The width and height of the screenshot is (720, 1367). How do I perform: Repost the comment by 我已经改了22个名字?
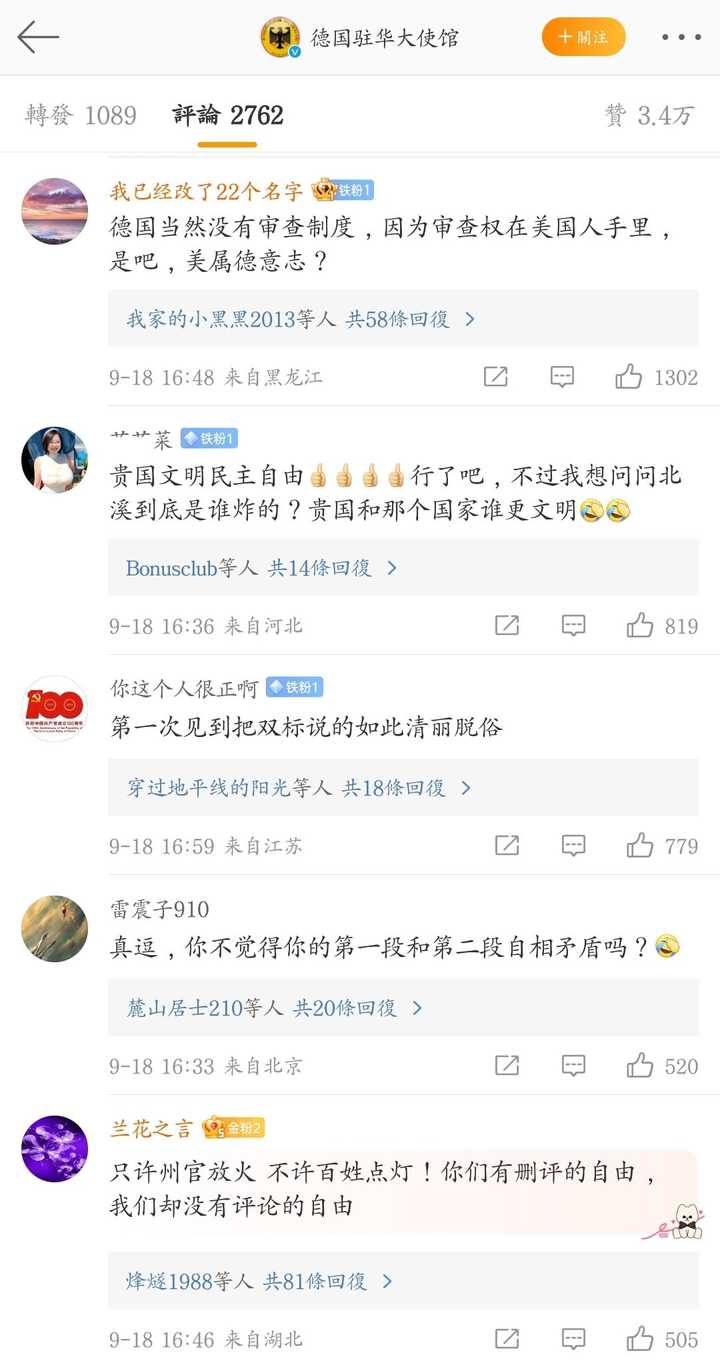click(496, 377)
